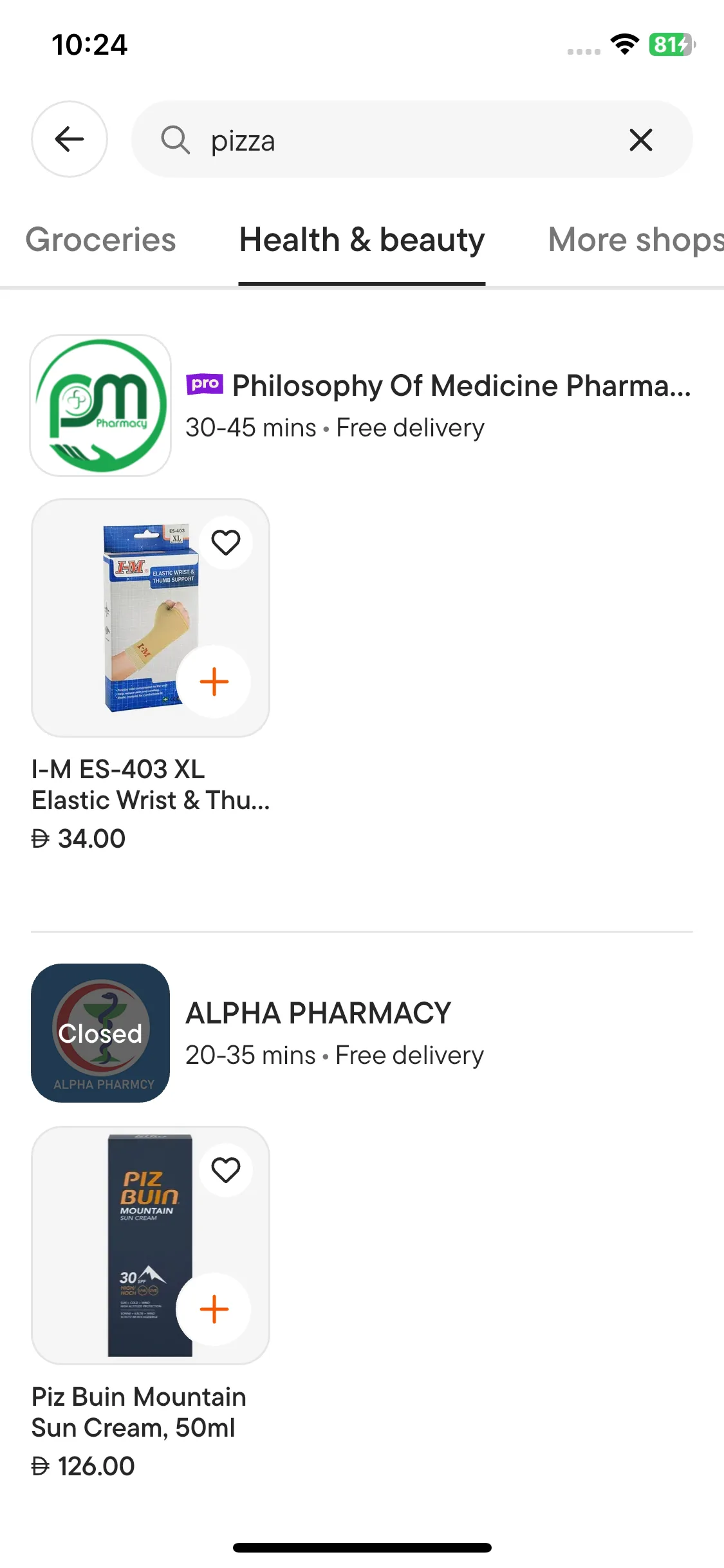Image resolution: width=724 pixels, height=1568 pixels.
Task: Switch to the Groceries tab
Action: click(100, 240)
